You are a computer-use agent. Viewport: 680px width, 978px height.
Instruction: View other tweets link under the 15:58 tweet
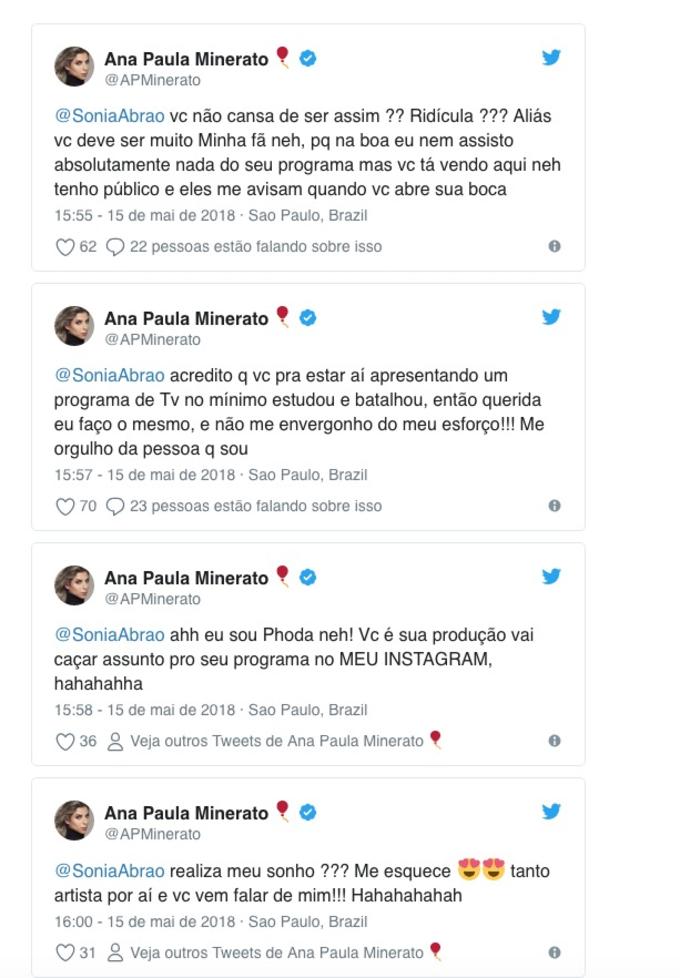pyautogui.click(x=275, y=742)
